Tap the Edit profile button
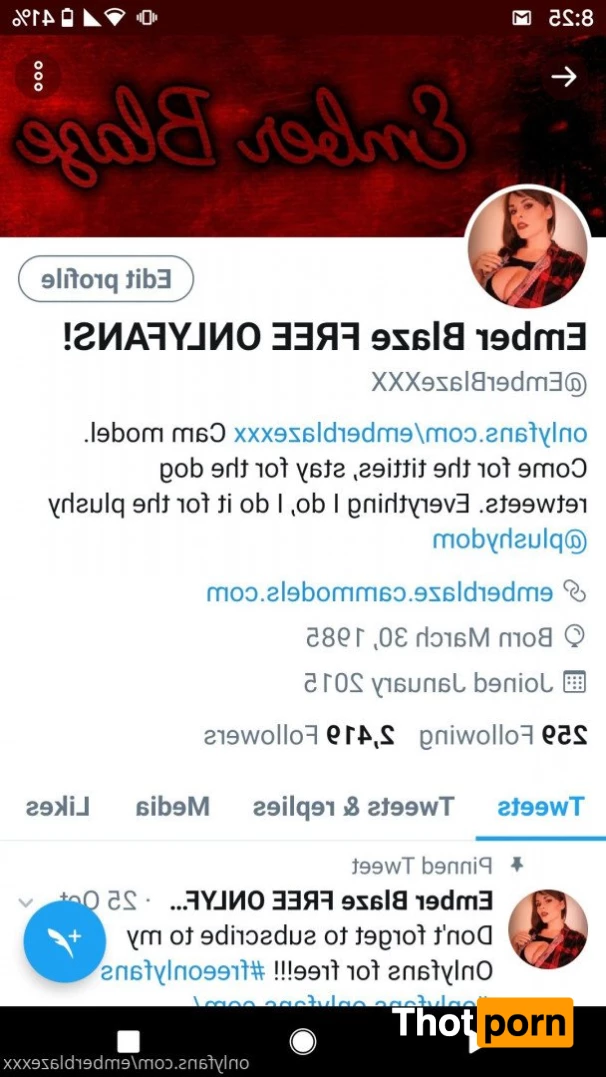The height and width of the screenshot is (1077, 606). [106, 280]
